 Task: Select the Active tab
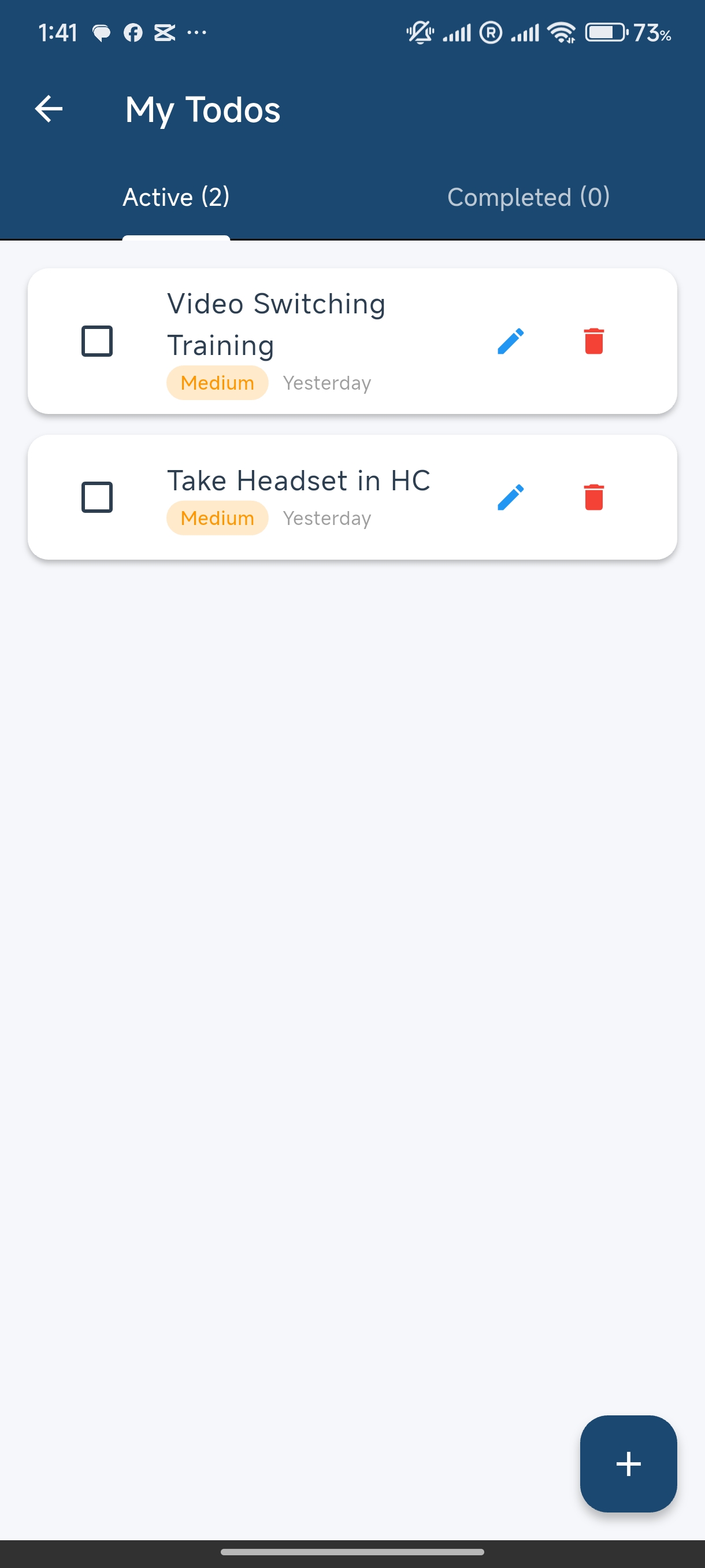coord(175,197)
